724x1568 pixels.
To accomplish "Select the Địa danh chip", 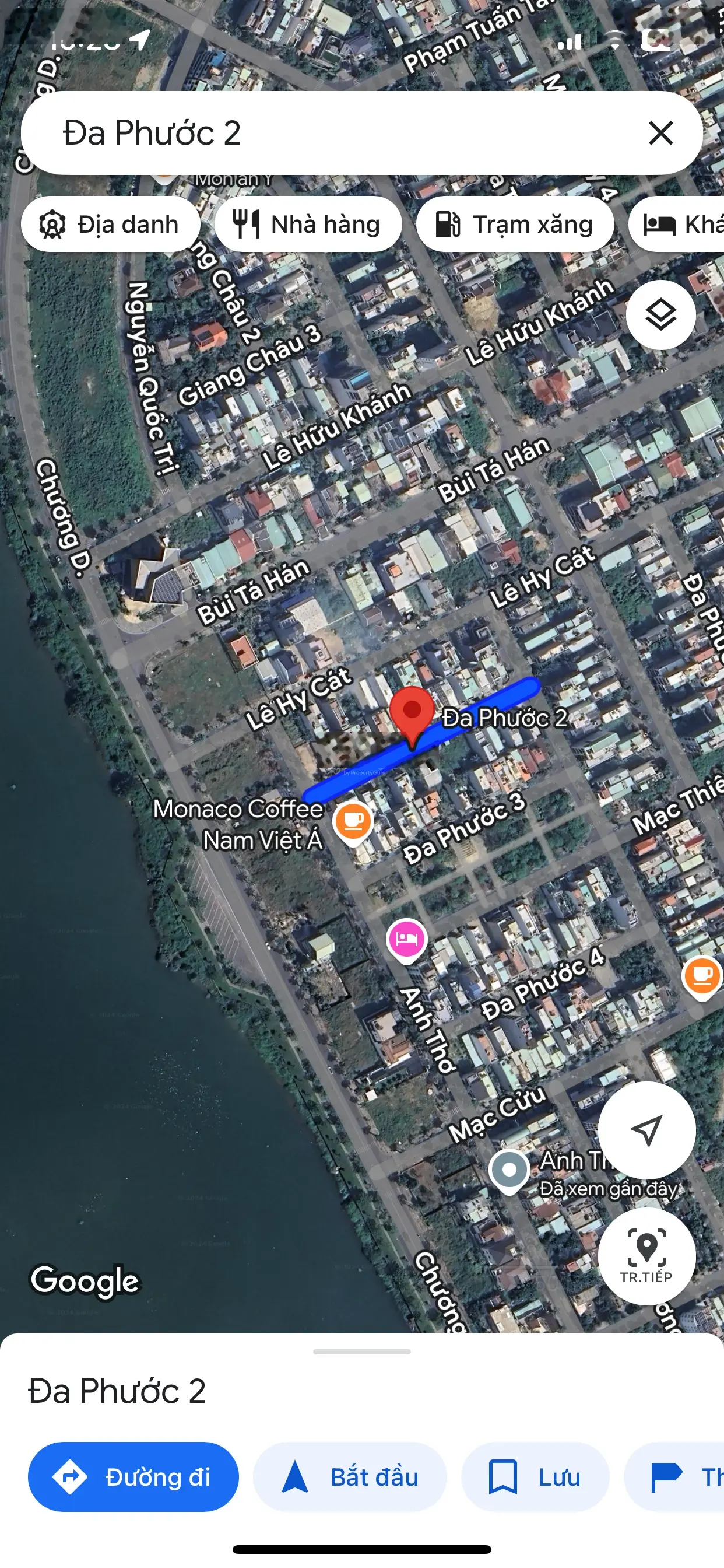I will coord(111,224).
